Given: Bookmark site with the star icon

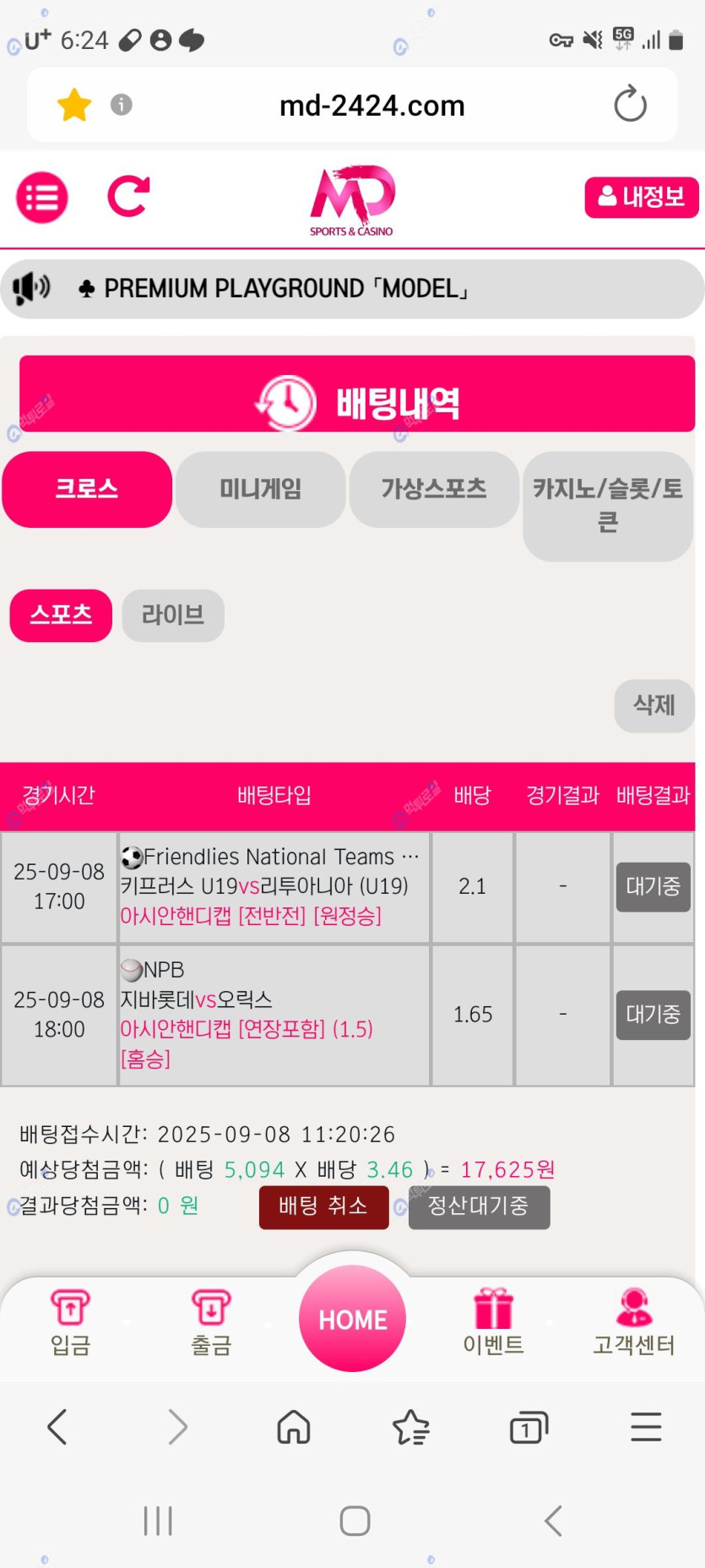Looking at the screenshot, I should pyautogui.click(x=74, y=105).
